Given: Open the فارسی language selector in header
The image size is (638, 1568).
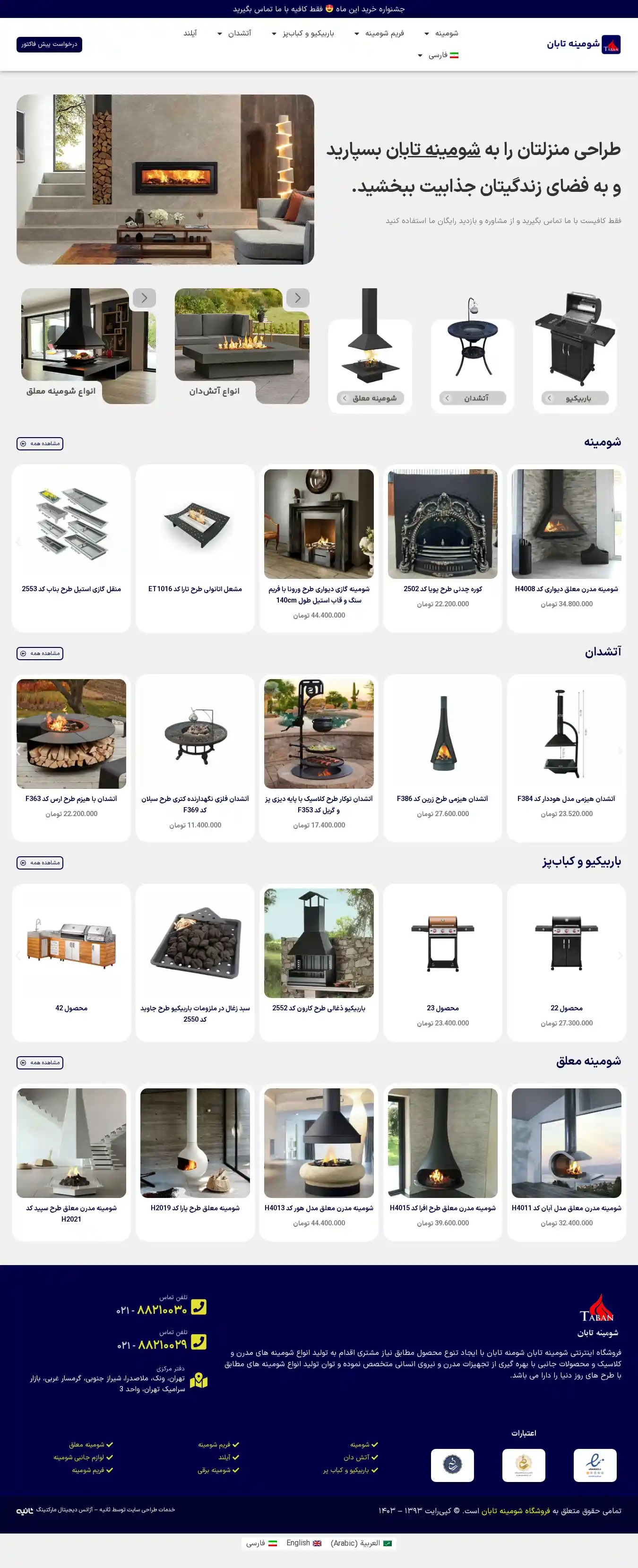Looking at the screenshot, I should point(438,55).
